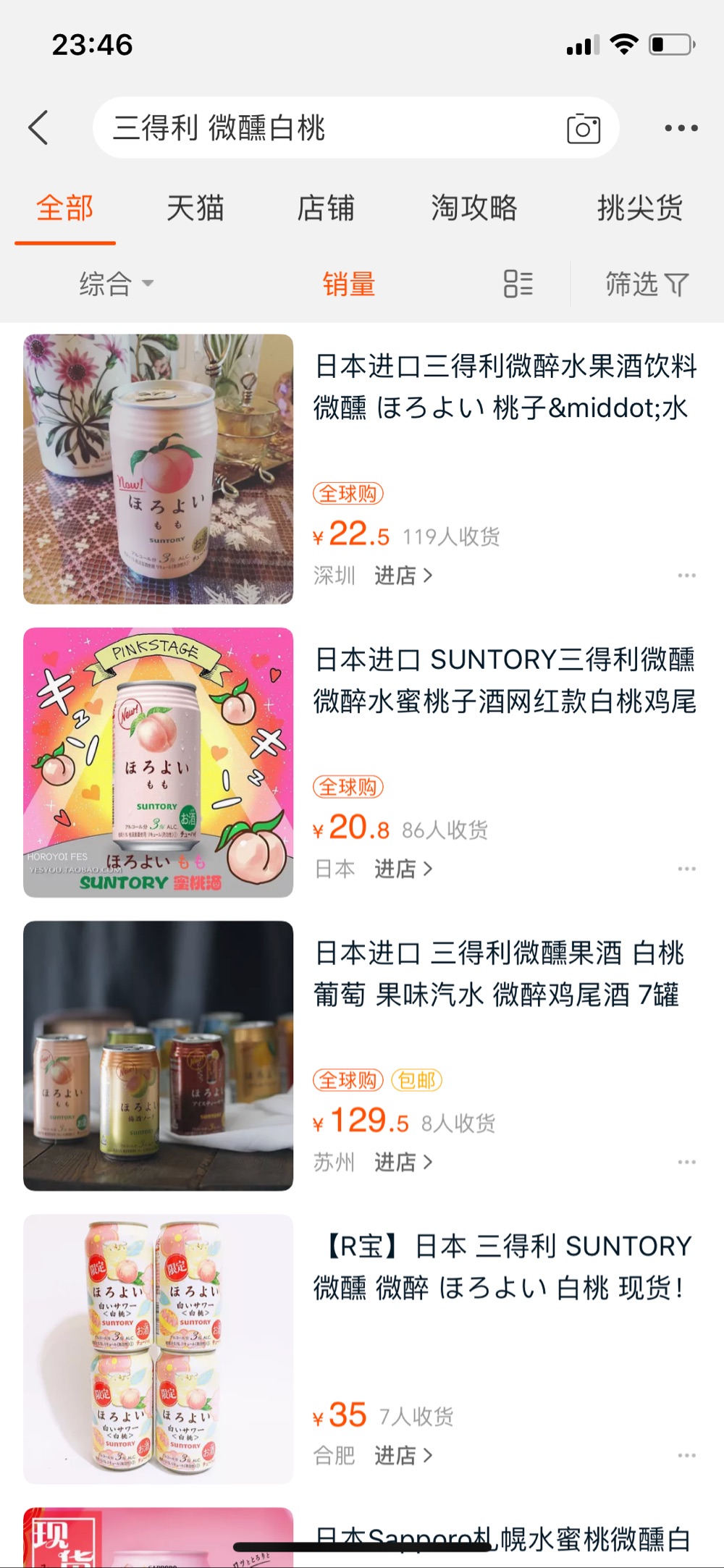
Task: Show more options for the 苏州 listing
Action: [686, 1162]
